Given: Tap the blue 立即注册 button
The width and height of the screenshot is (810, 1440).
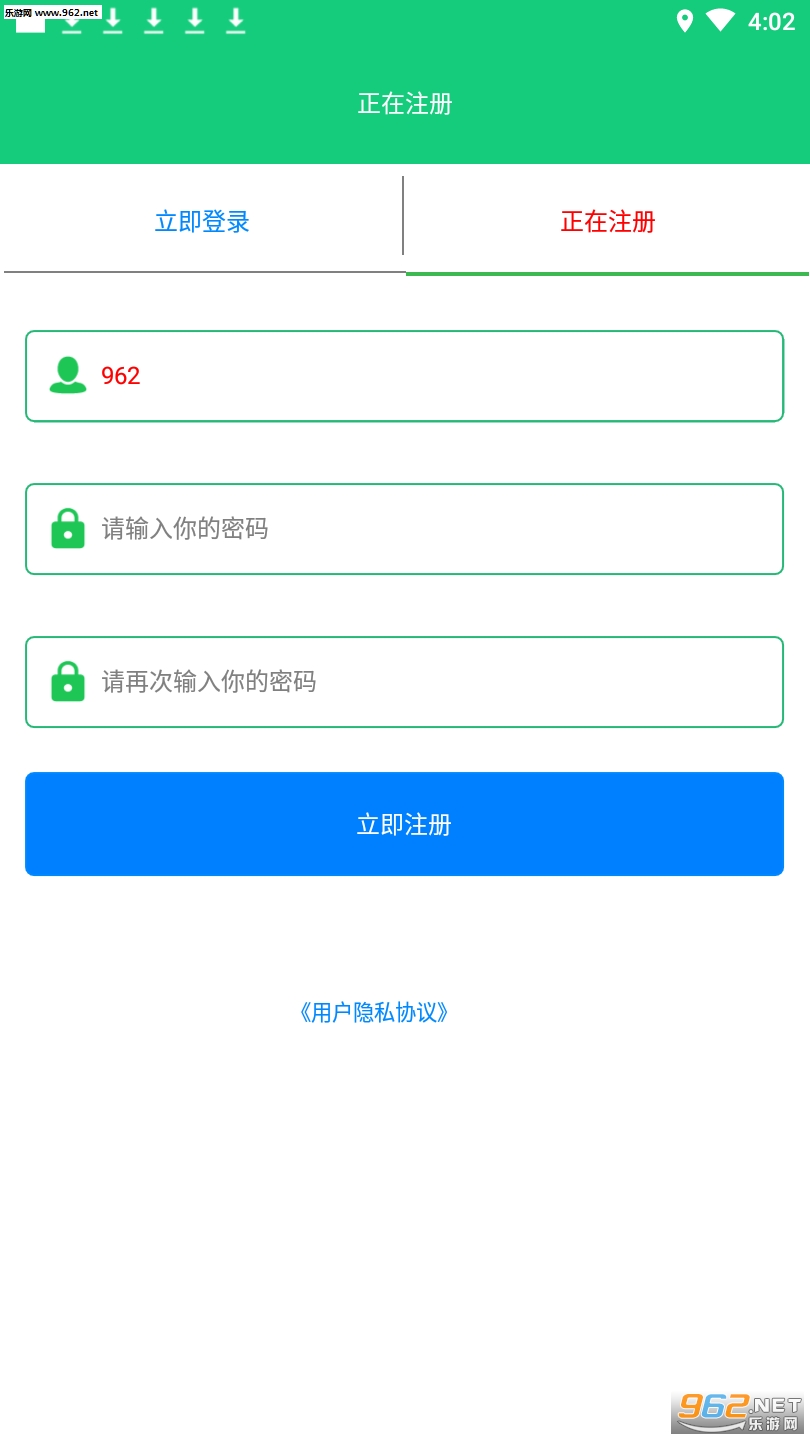Looking at the screenshot, I should pos(404,824).
